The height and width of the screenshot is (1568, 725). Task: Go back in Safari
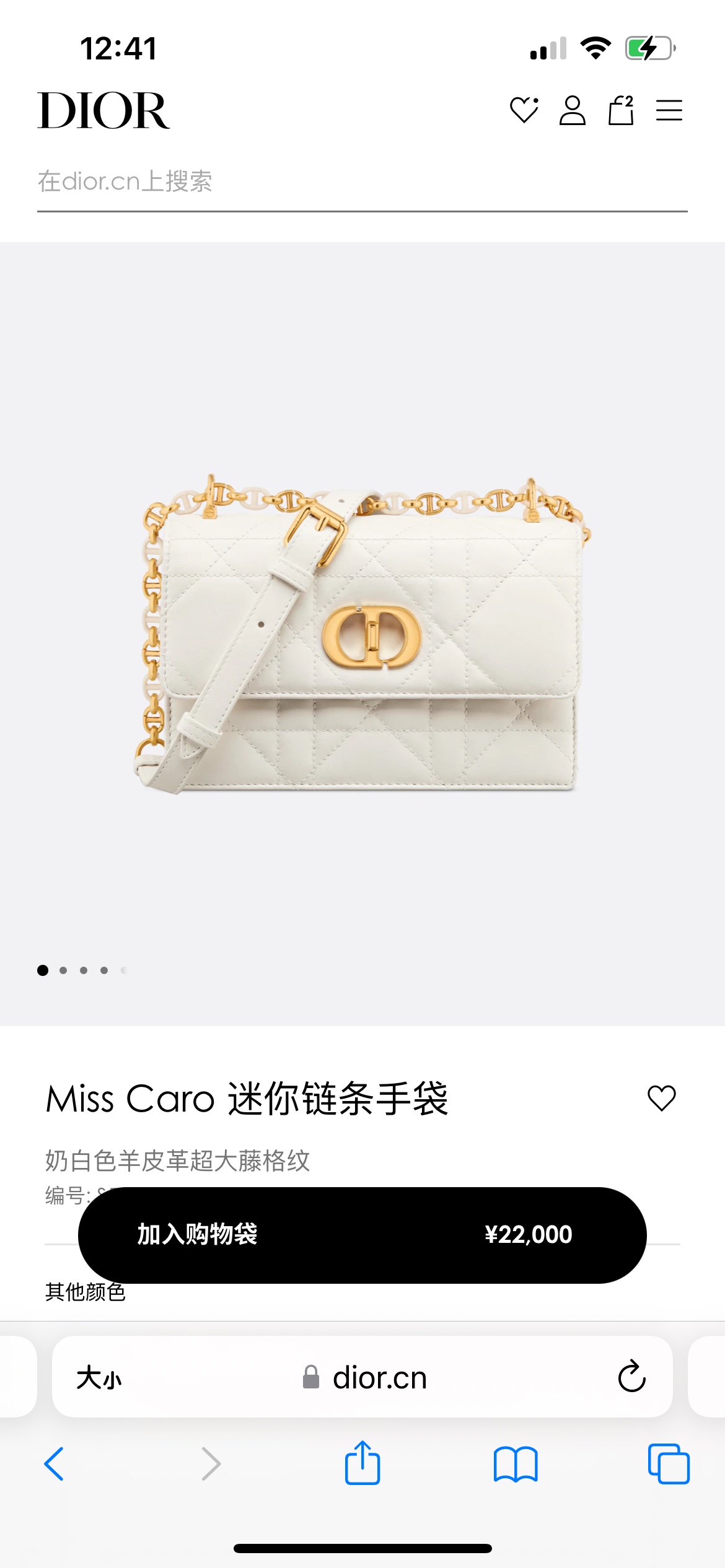[55, 1464]
